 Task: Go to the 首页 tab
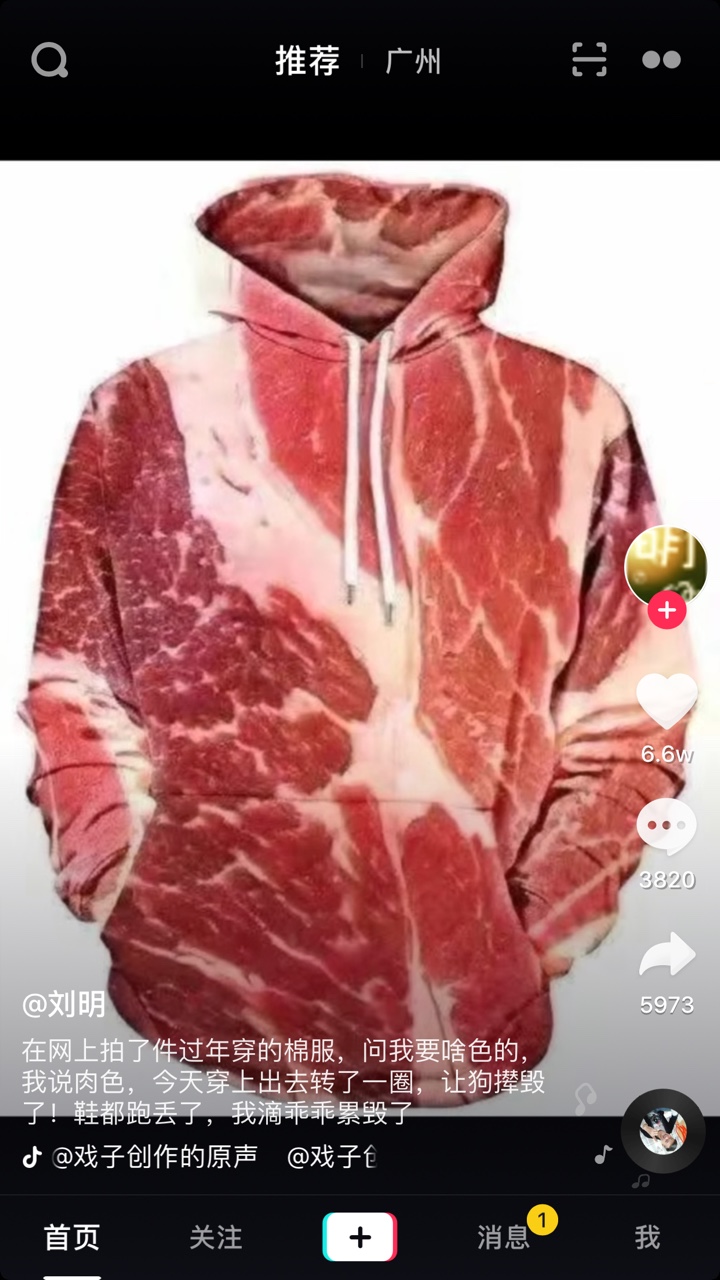(x=72, y=1237)
